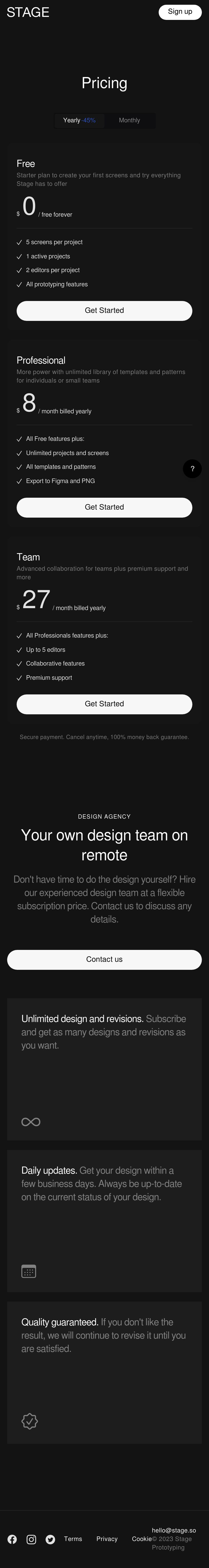
Task: Open the Instagram profile
Action: [x=31, y=1539]
